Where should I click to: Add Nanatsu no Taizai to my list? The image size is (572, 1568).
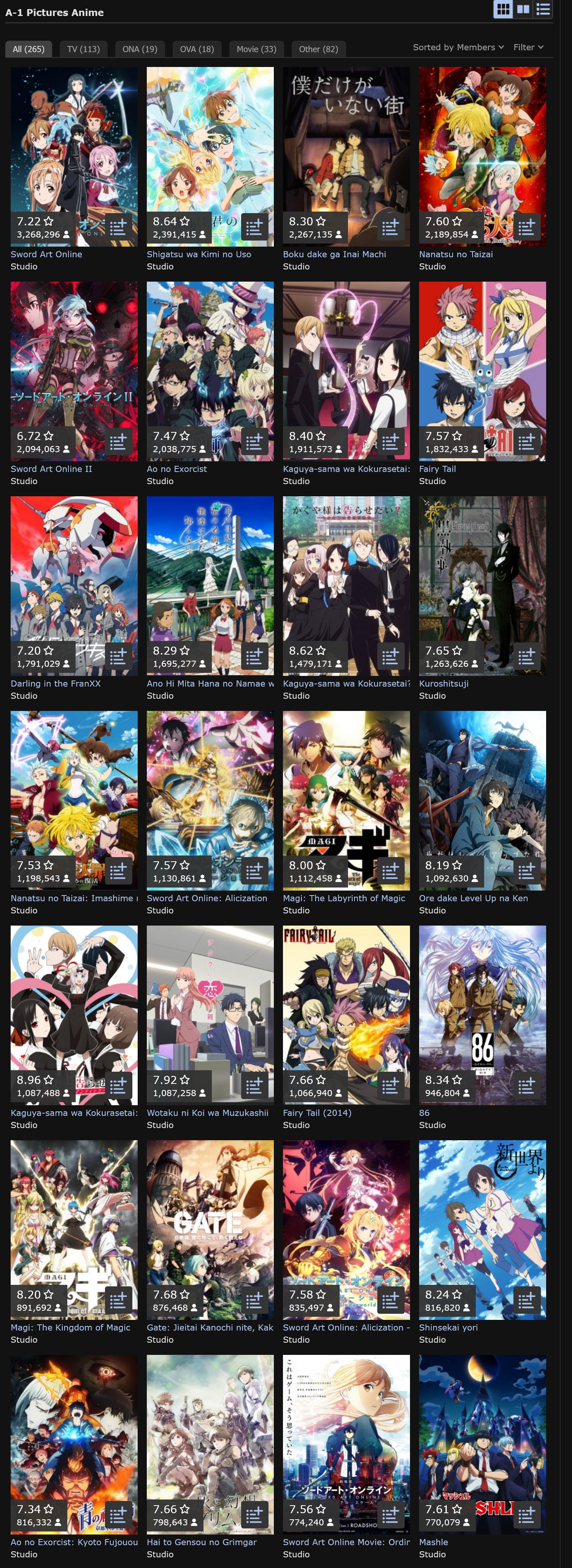coord(526,227)
